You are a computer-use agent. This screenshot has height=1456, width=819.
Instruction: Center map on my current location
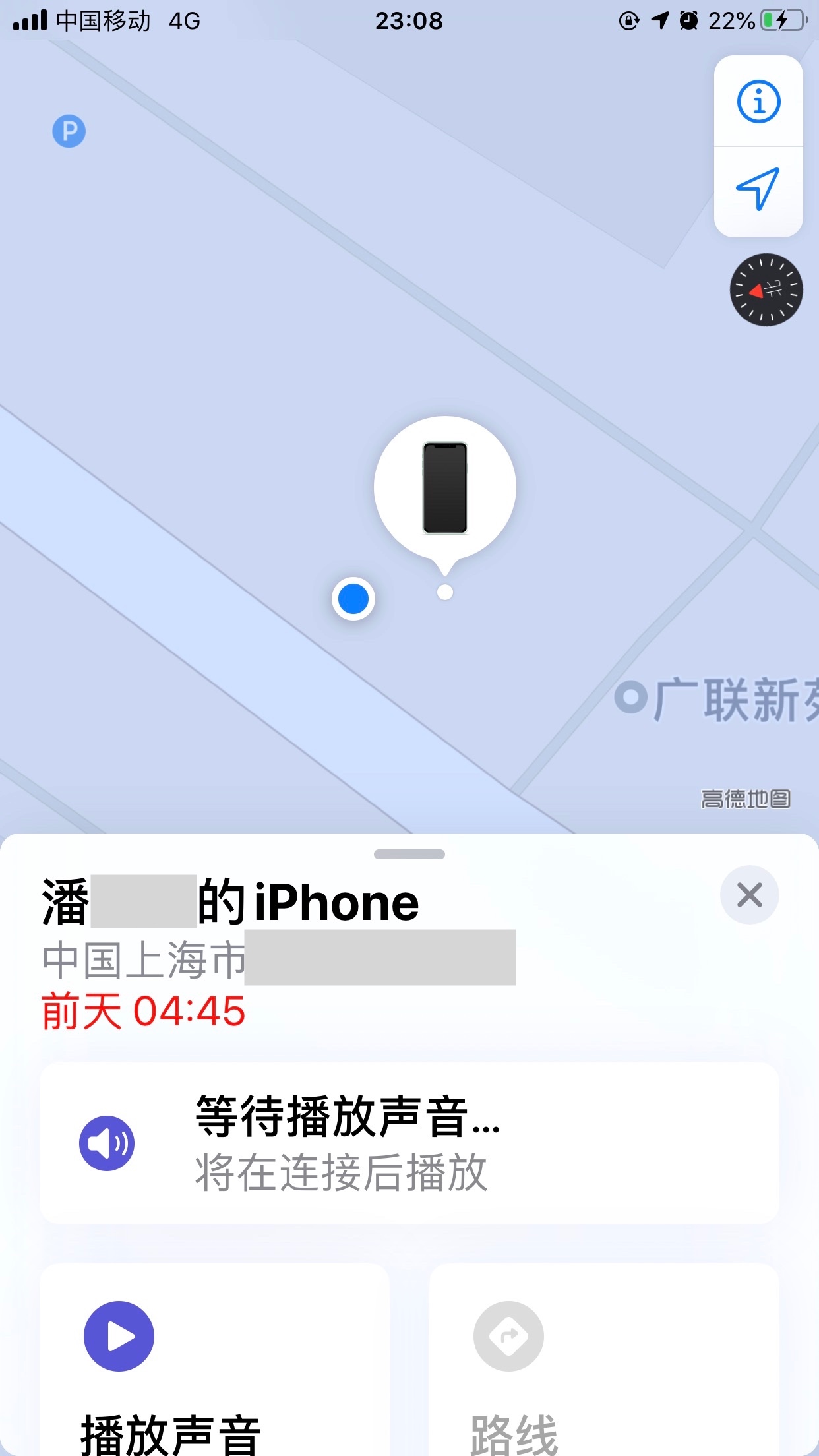pyautogui.click(x=758, y=190)
